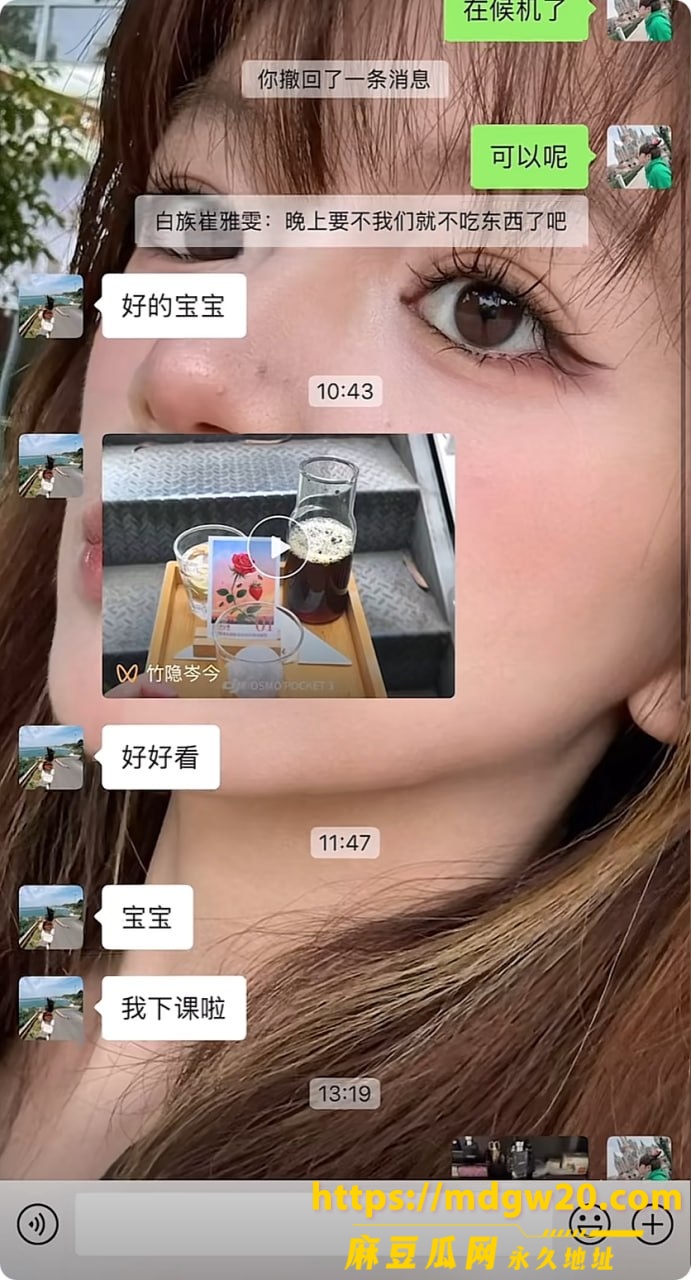Tap the quoted message from 白族崔雅雯
691x1280 pixels.
coord(361,221)
